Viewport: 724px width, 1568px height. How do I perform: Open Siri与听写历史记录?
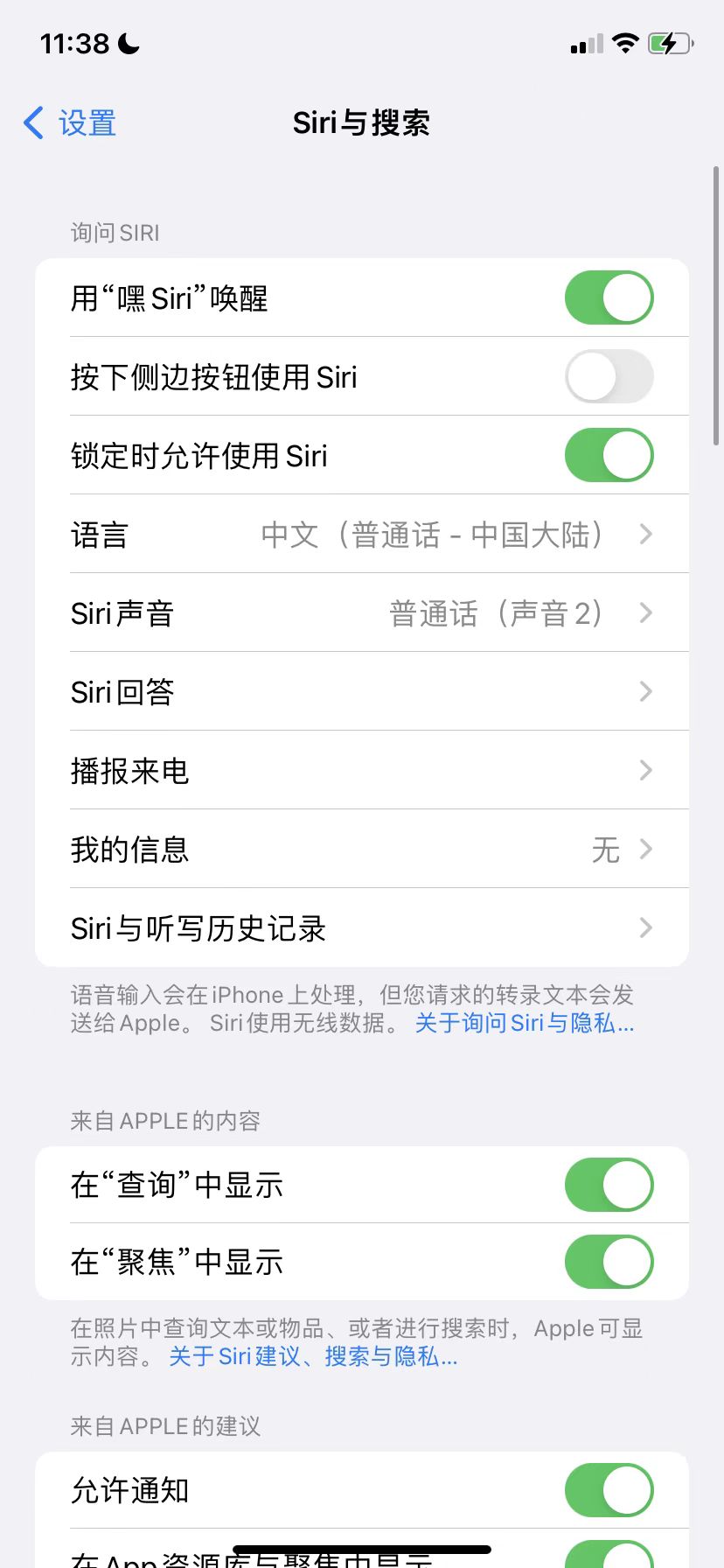tap(362, 927)
